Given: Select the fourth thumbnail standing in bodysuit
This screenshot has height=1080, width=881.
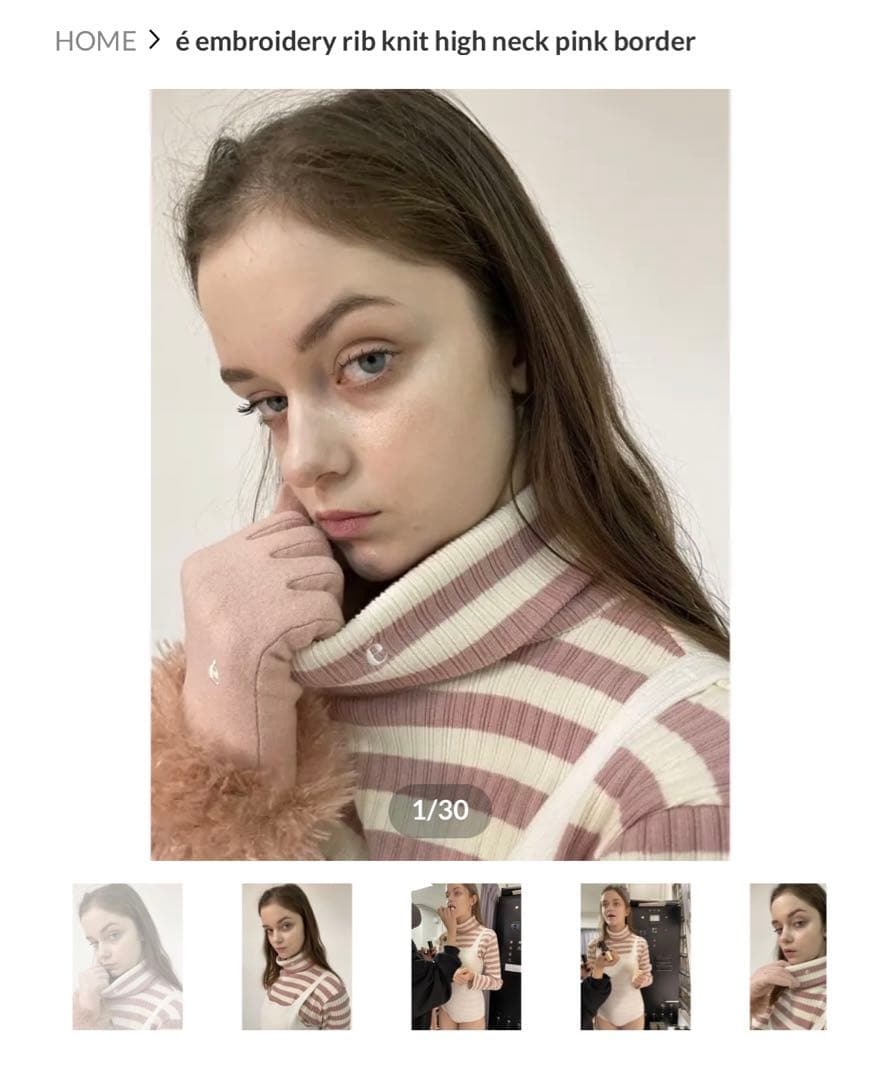Looking at the screenshot, I should pyautogui.click(x=635, y=956).
